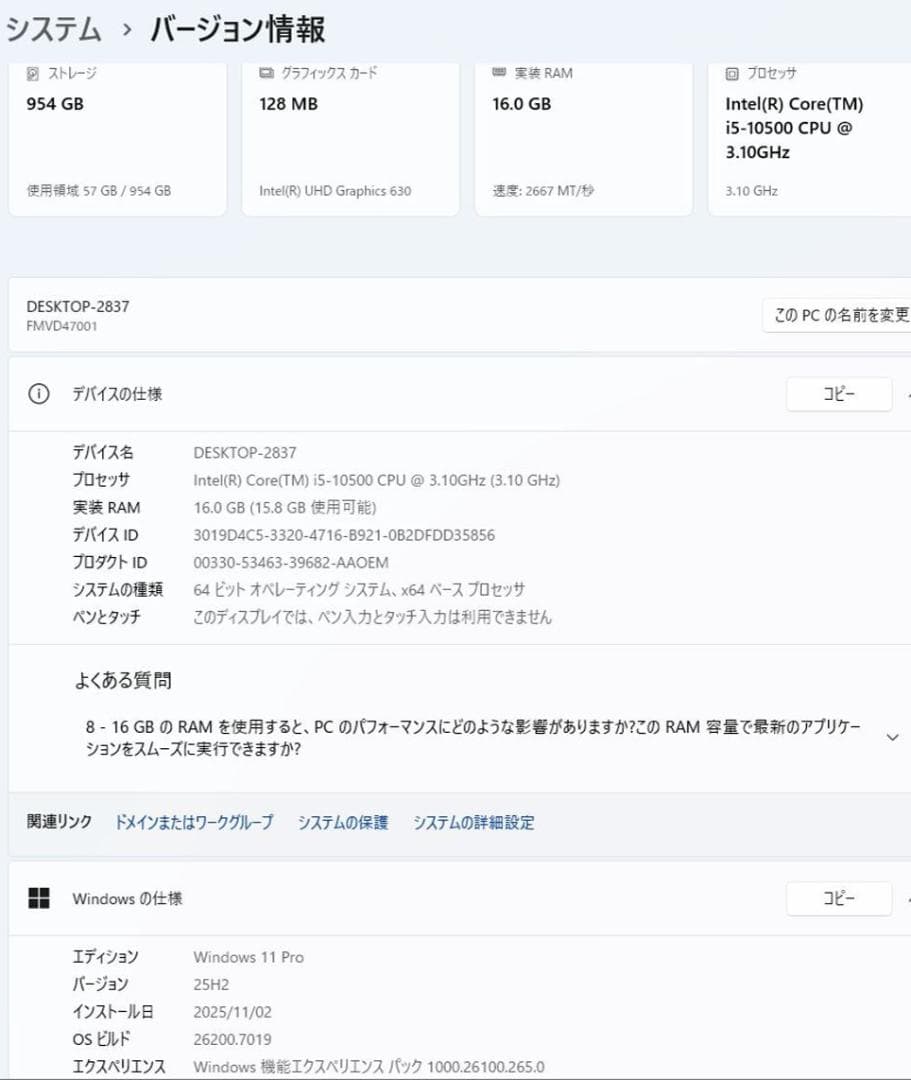Open ドメインまたはワークグループ link
The image size is (911, 1080).
[194, 823]
